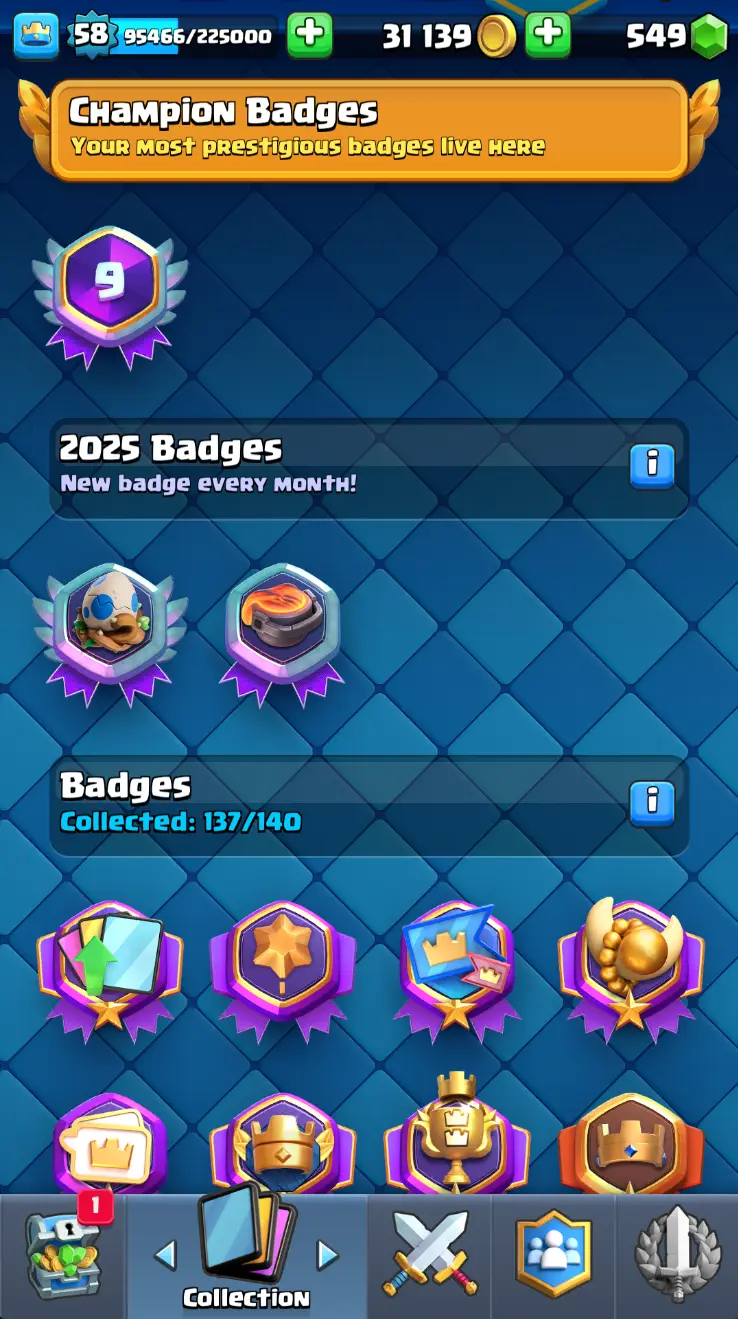Open the Clan social tab
Image resolution: width=738 pixels, height=1319 pixels.
553,1255
